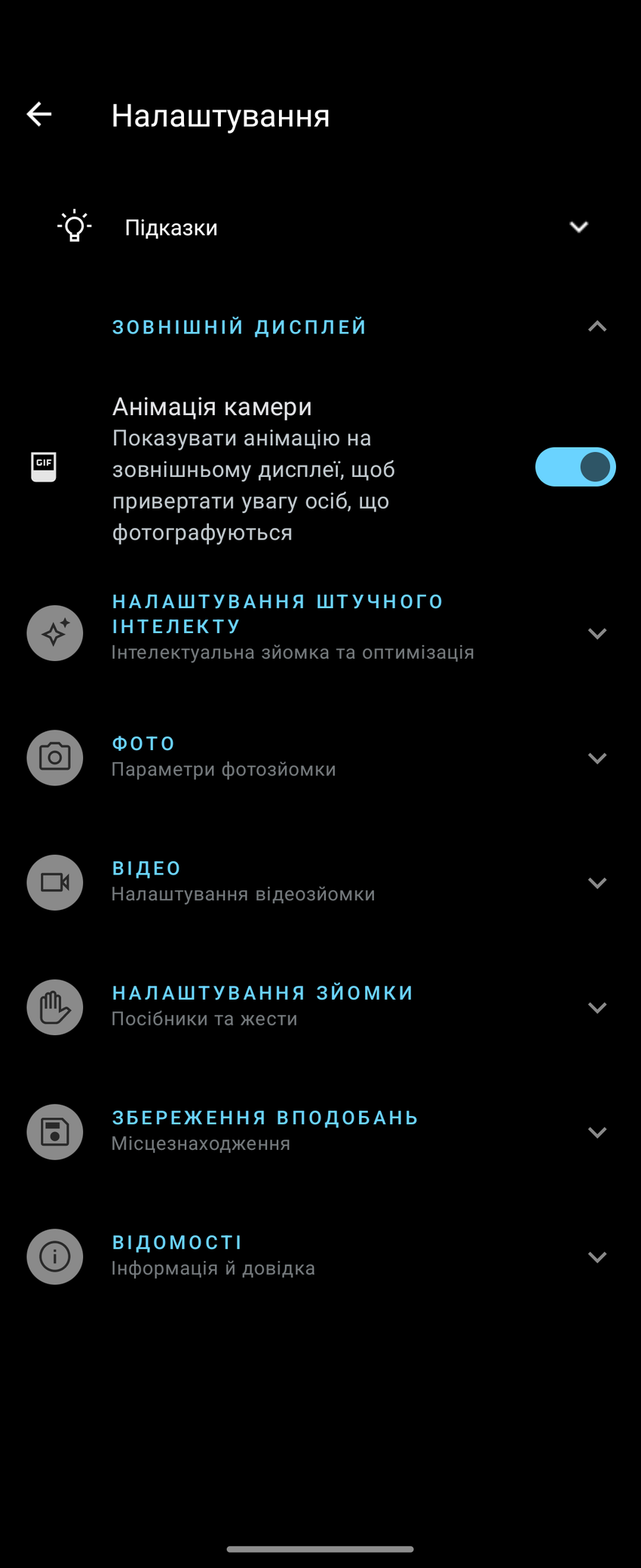Turn on the external display animation switch
The image size is (641, 1568).
(575, 466)
